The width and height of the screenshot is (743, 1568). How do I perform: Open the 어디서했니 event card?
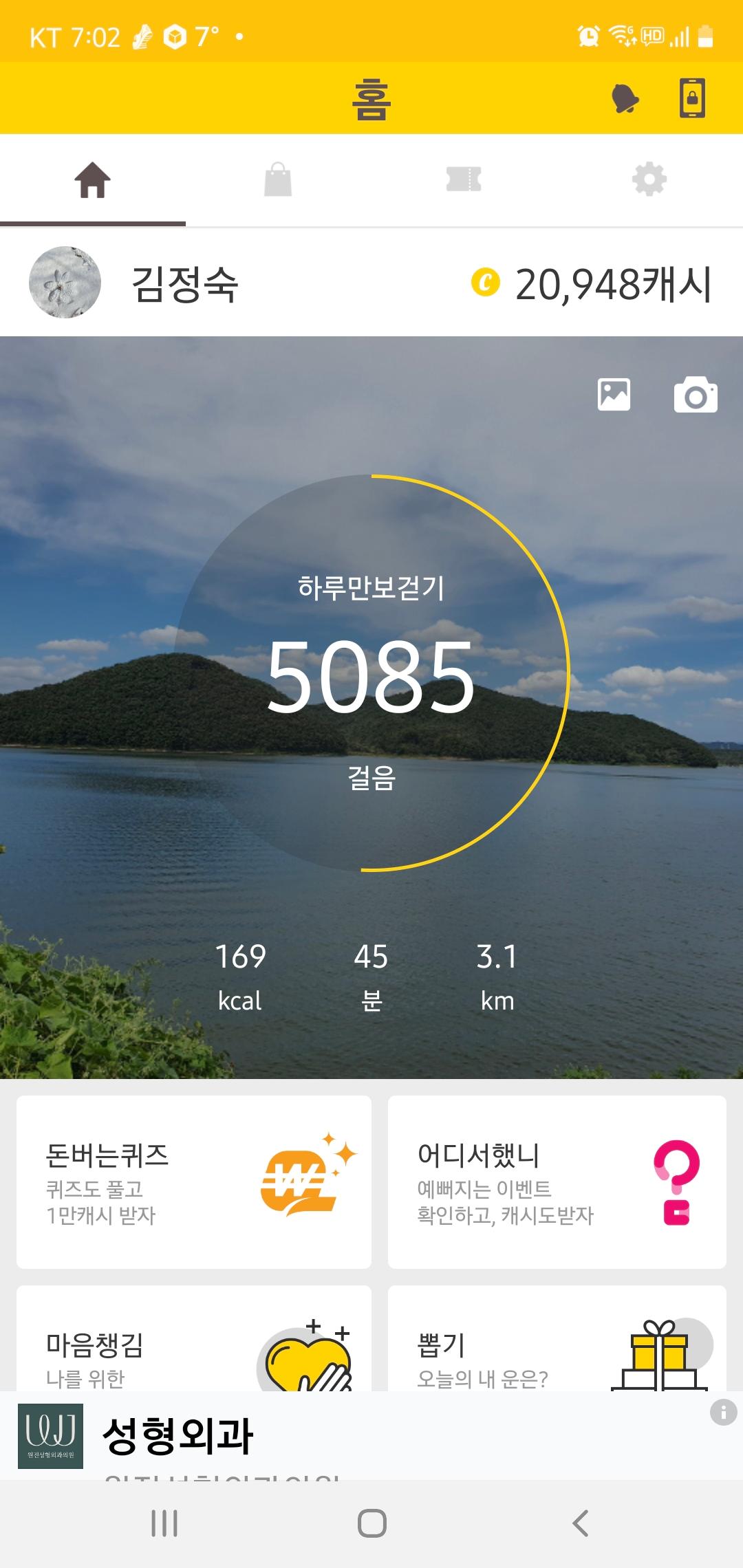point(557,1182)
